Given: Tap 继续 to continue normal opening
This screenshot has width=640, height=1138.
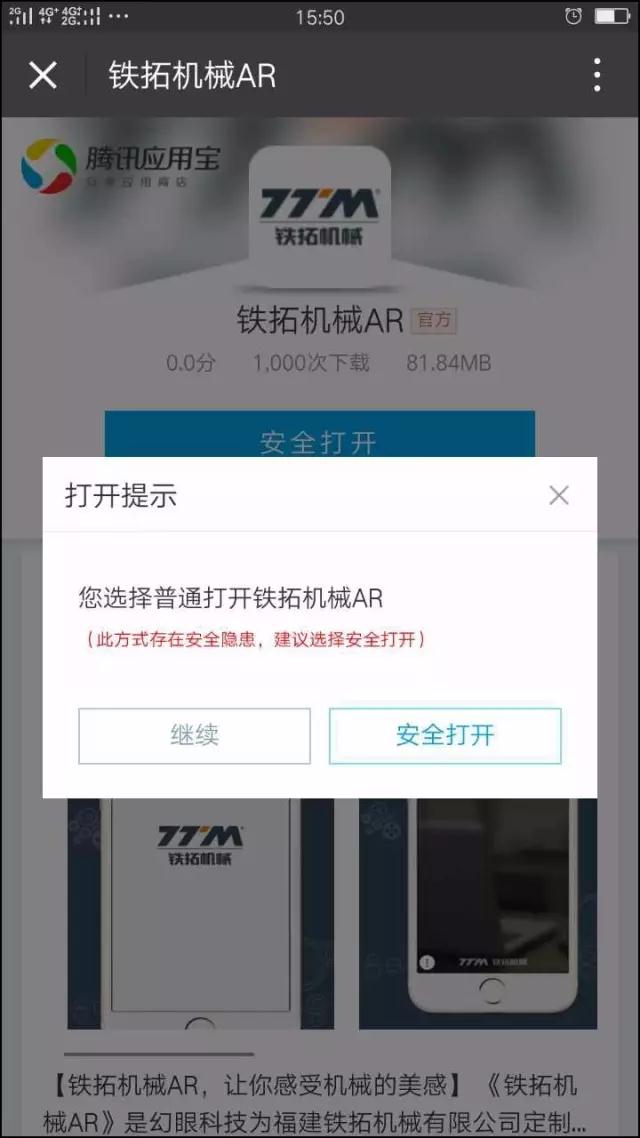Looking at the screenshot, I should (194, 736).
